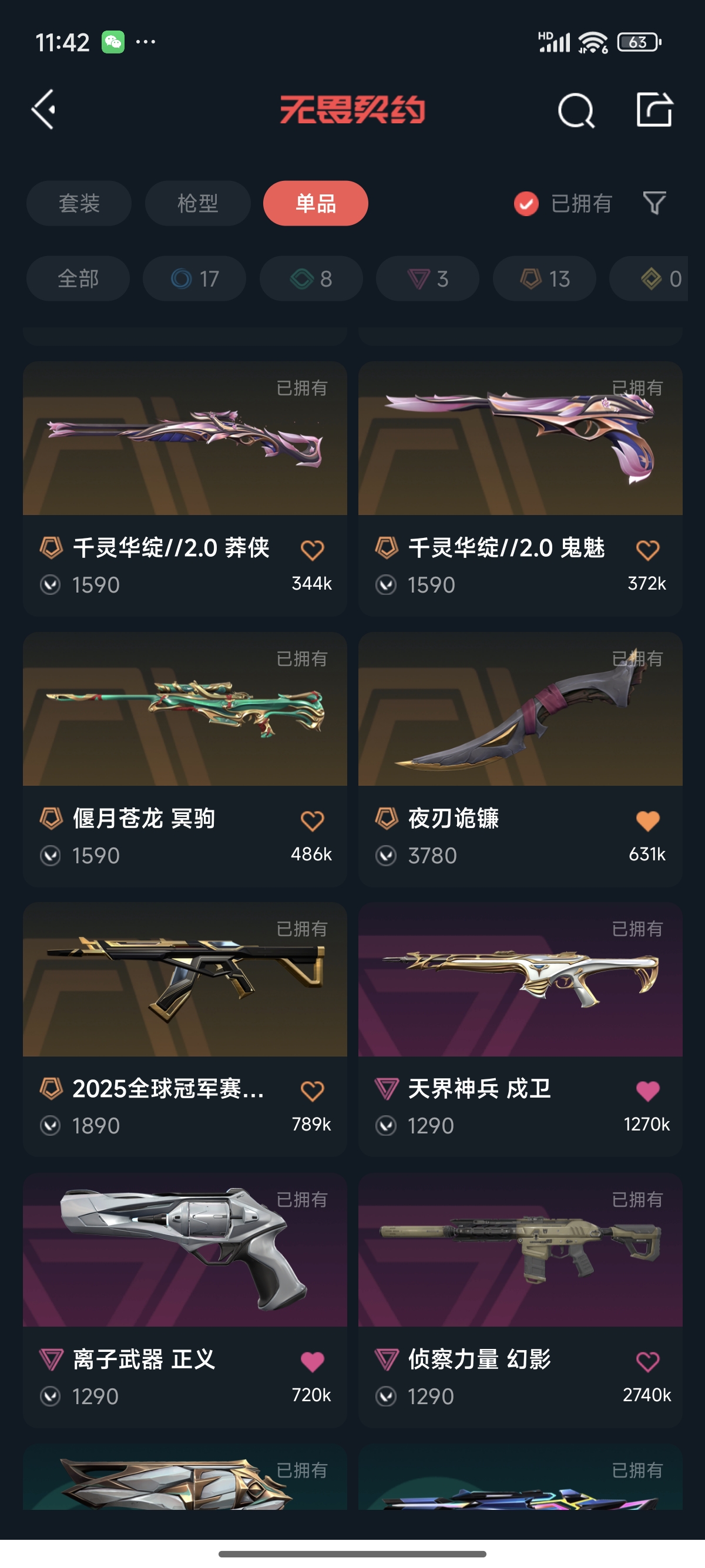Favorite the 千灵华绽//2.0 鬼魅 skin

648,550
